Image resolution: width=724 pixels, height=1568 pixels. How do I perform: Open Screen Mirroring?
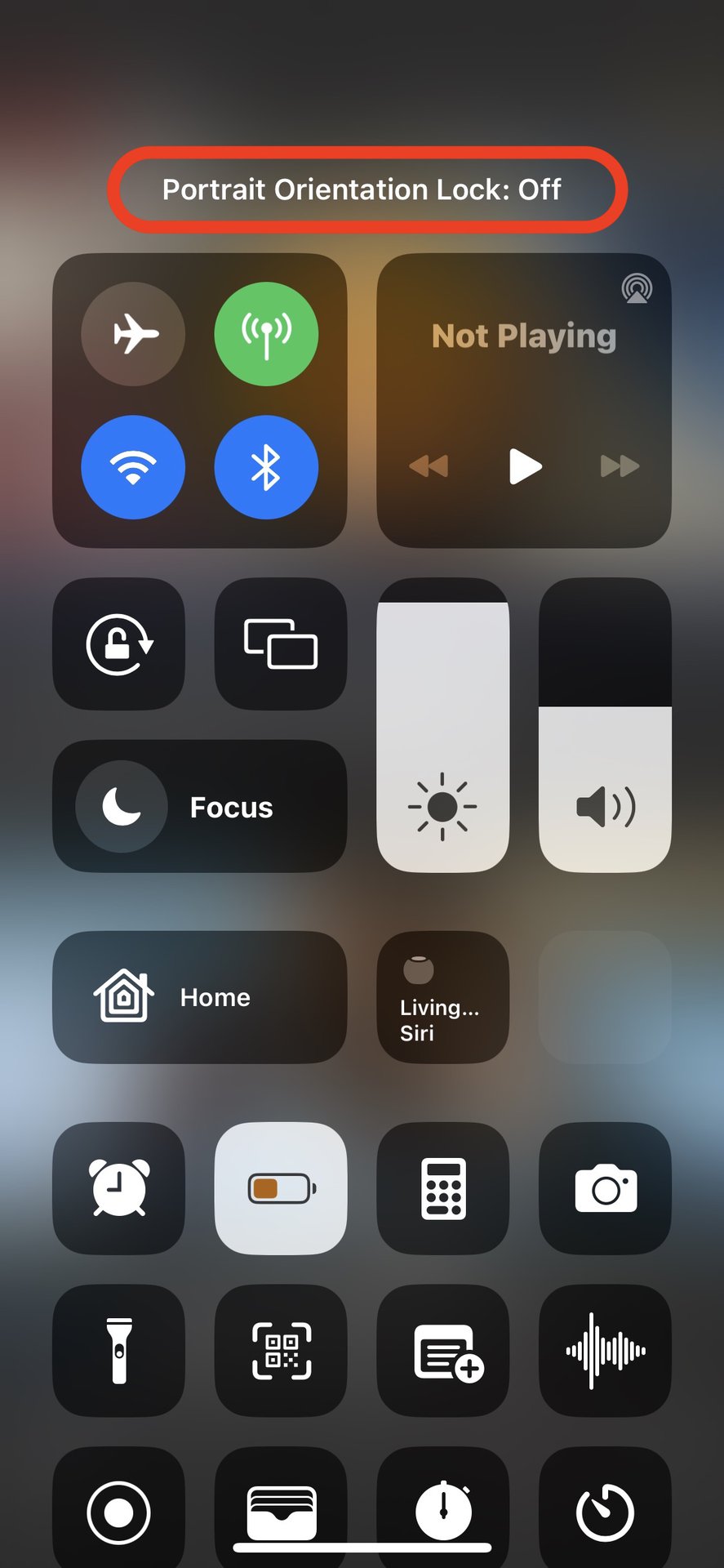click(281, 644)
